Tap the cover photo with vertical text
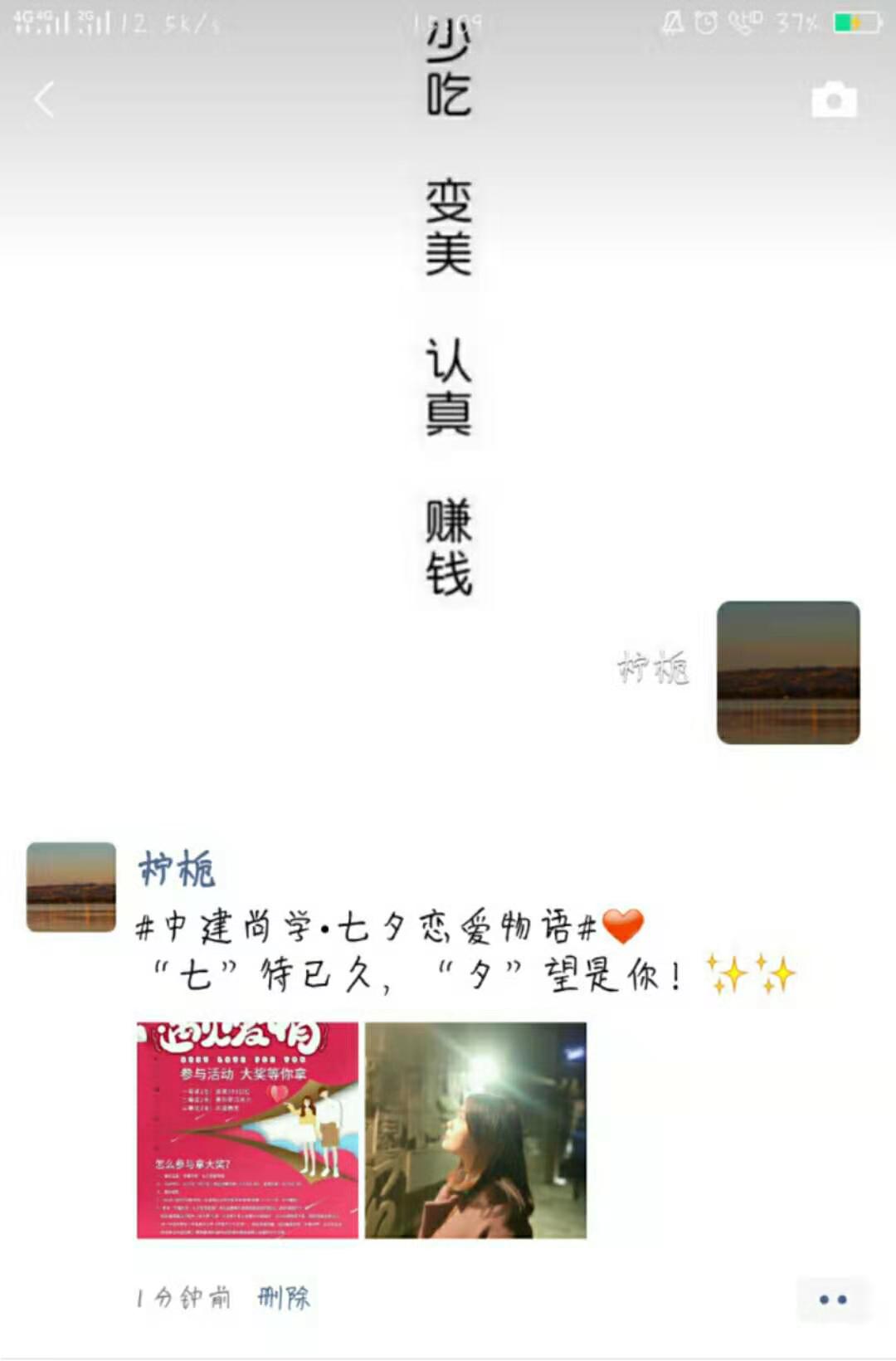 point(448,332)
